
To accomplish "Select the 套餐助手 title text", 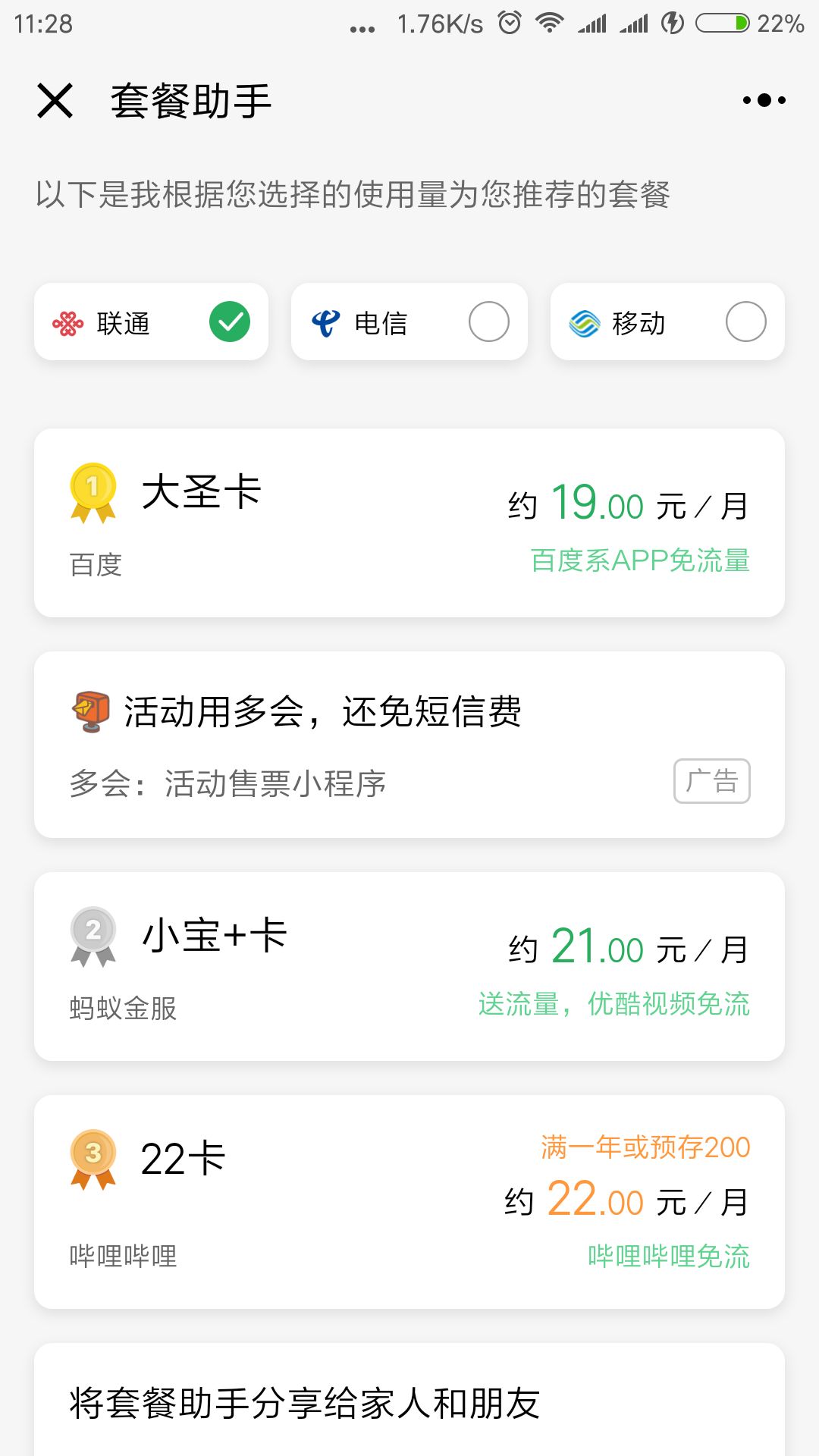I will 191,102.
